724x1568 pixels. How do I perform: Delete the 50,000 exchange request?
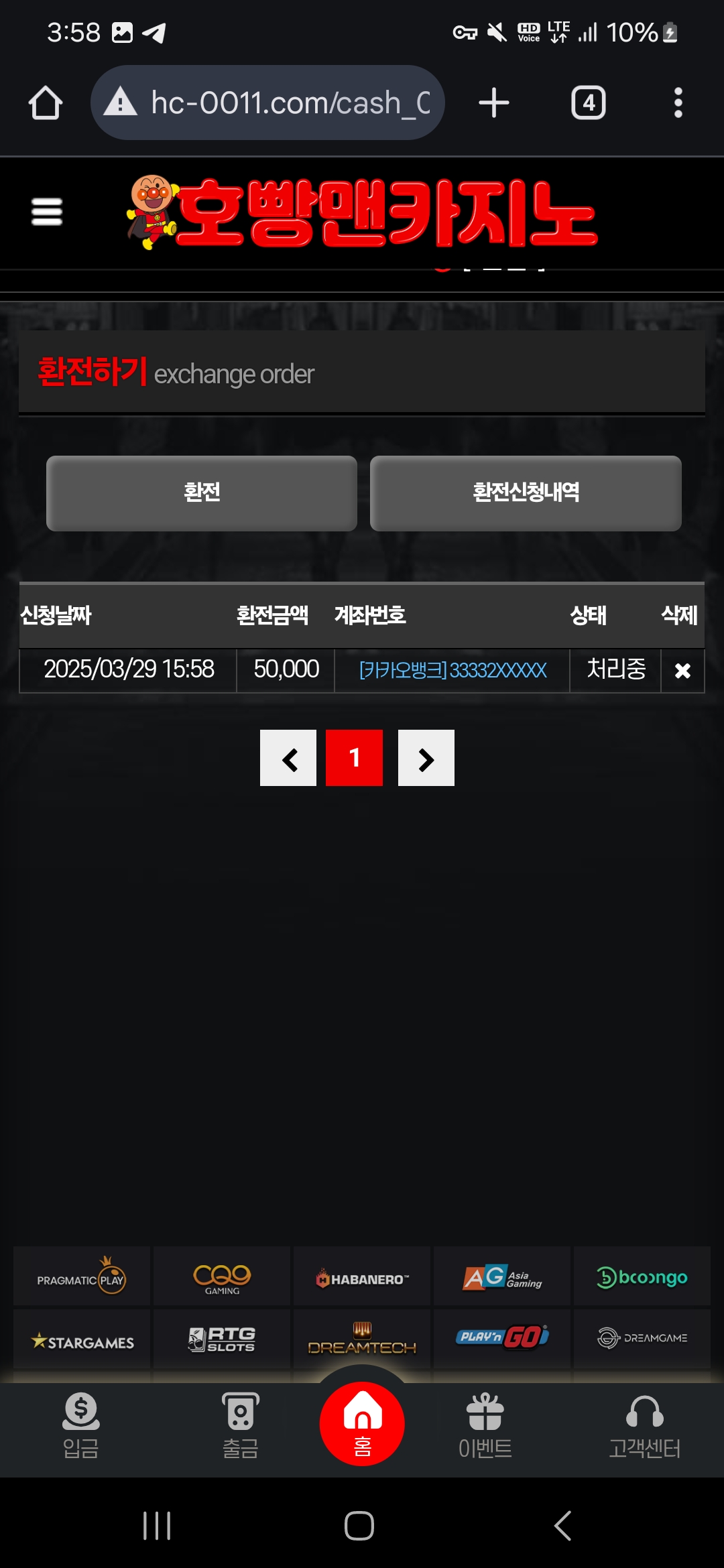tap(682, 670)
